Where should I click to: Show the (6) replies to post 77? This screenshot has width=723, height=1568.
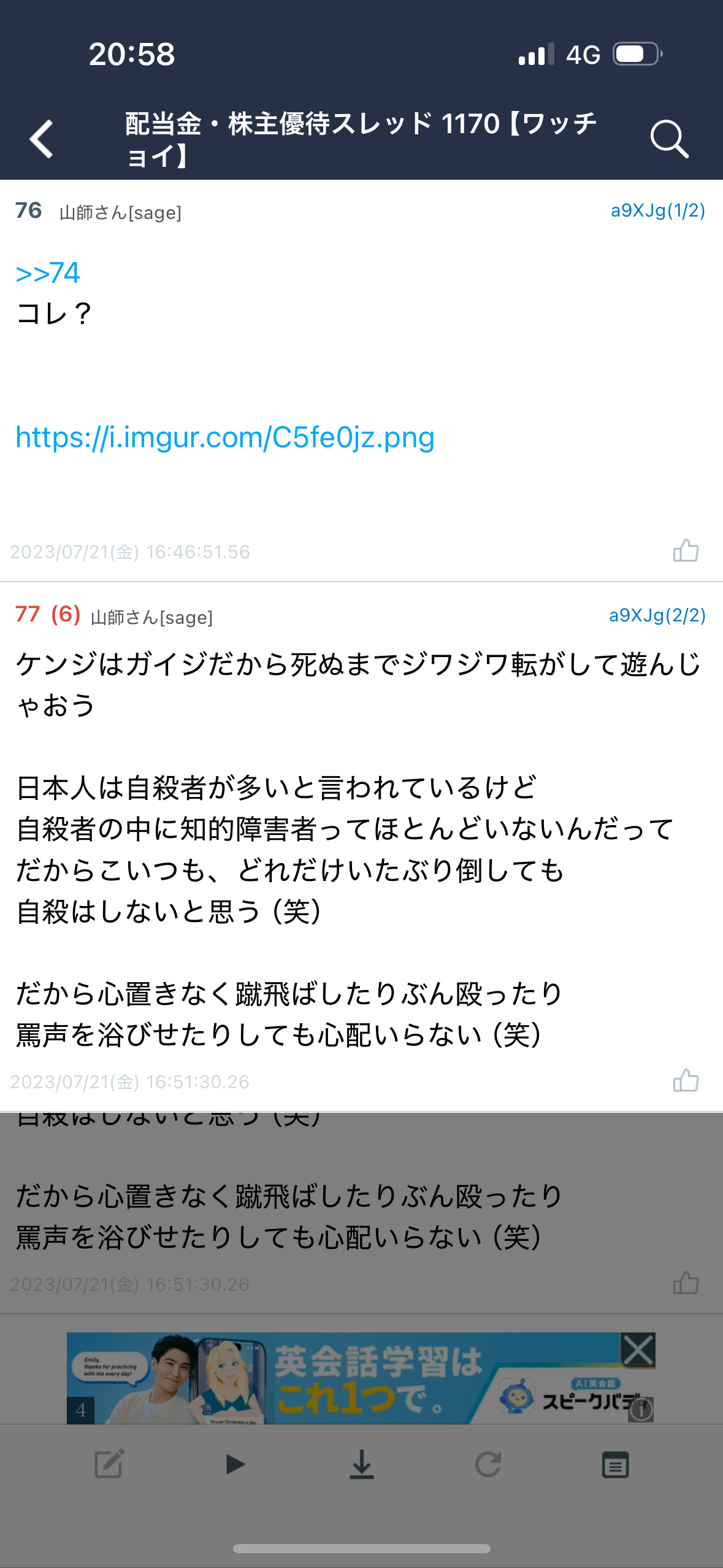(x=66, y=614)
